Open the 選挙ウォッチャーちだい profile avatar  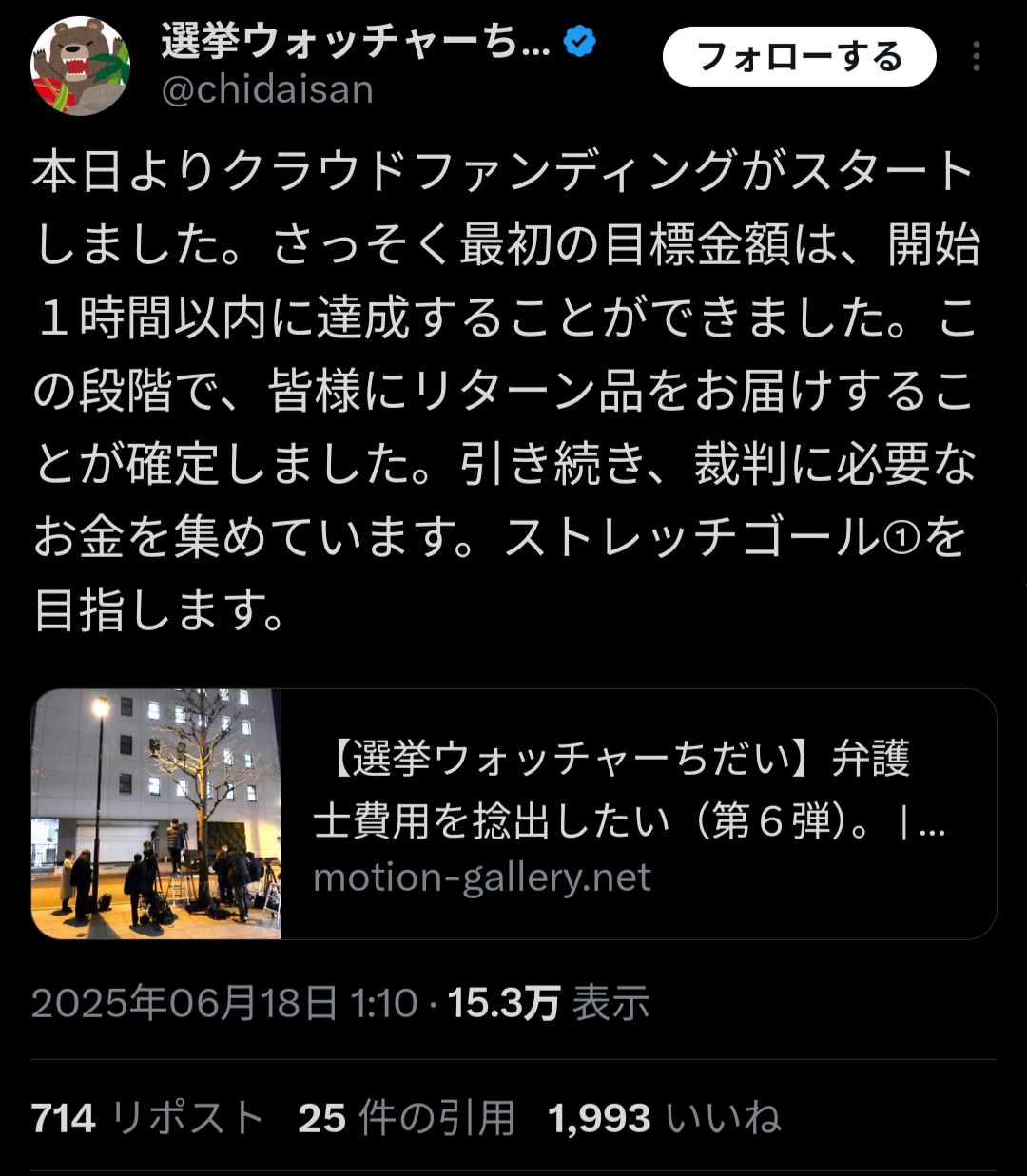(81, 65)
